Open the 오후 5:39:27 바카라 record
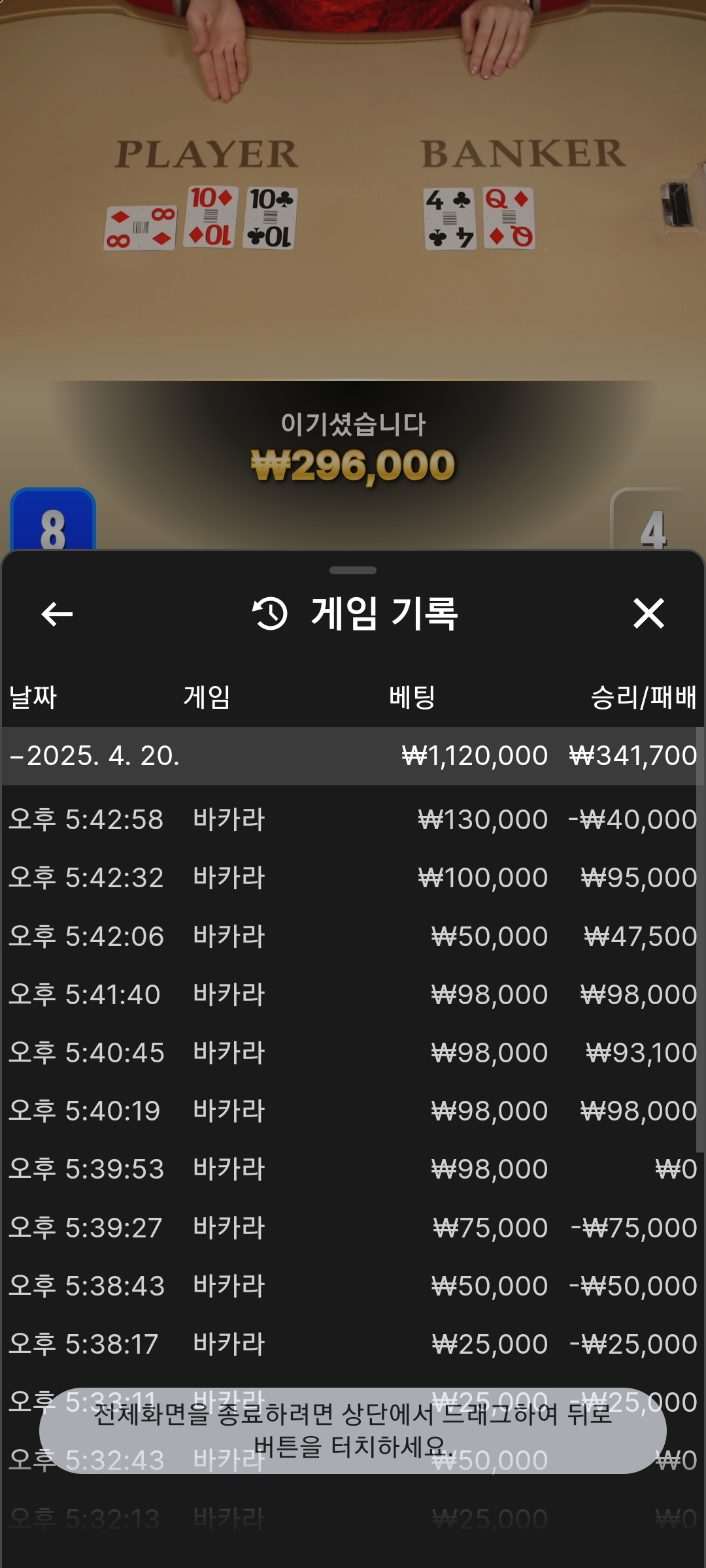 point(353,1228)
